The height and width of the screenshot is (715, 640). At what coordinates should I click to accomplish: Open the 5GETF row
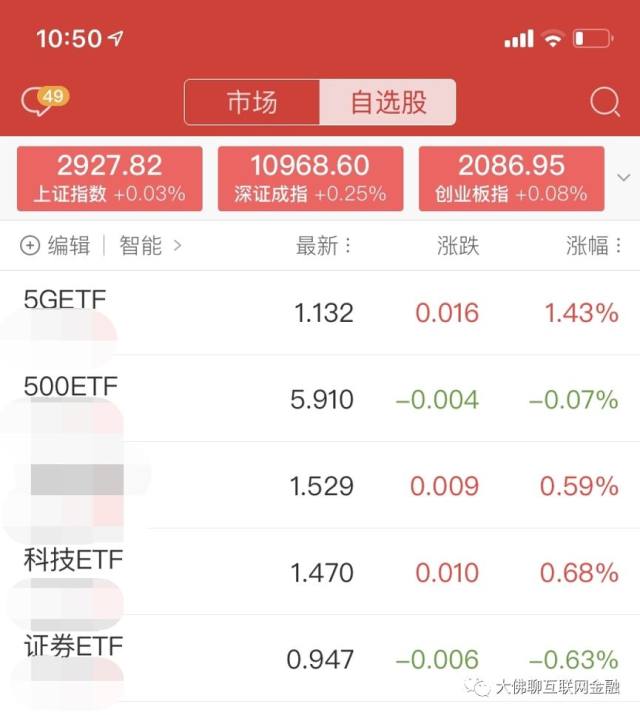point(320,313)
